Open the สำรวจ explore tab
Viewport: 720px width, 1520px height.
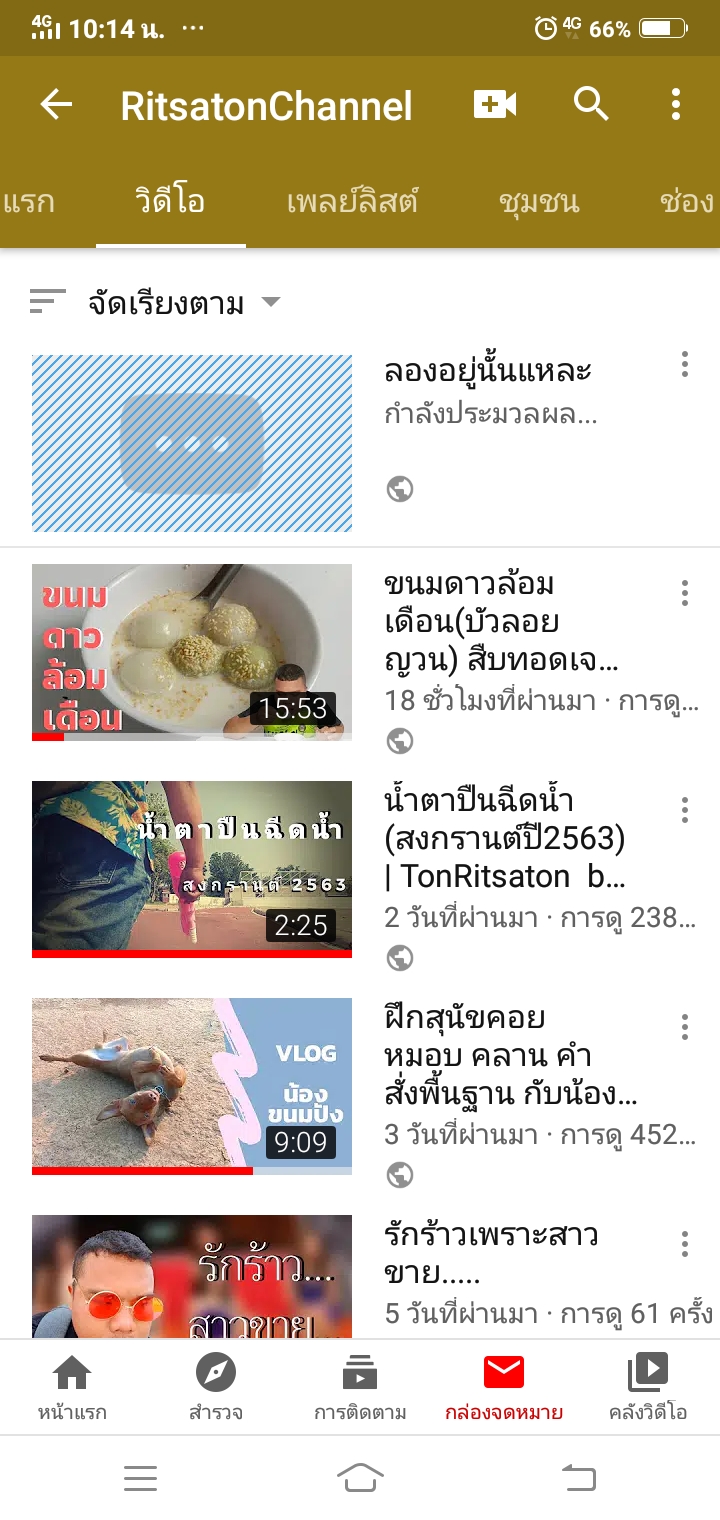tap(216, 1387)
